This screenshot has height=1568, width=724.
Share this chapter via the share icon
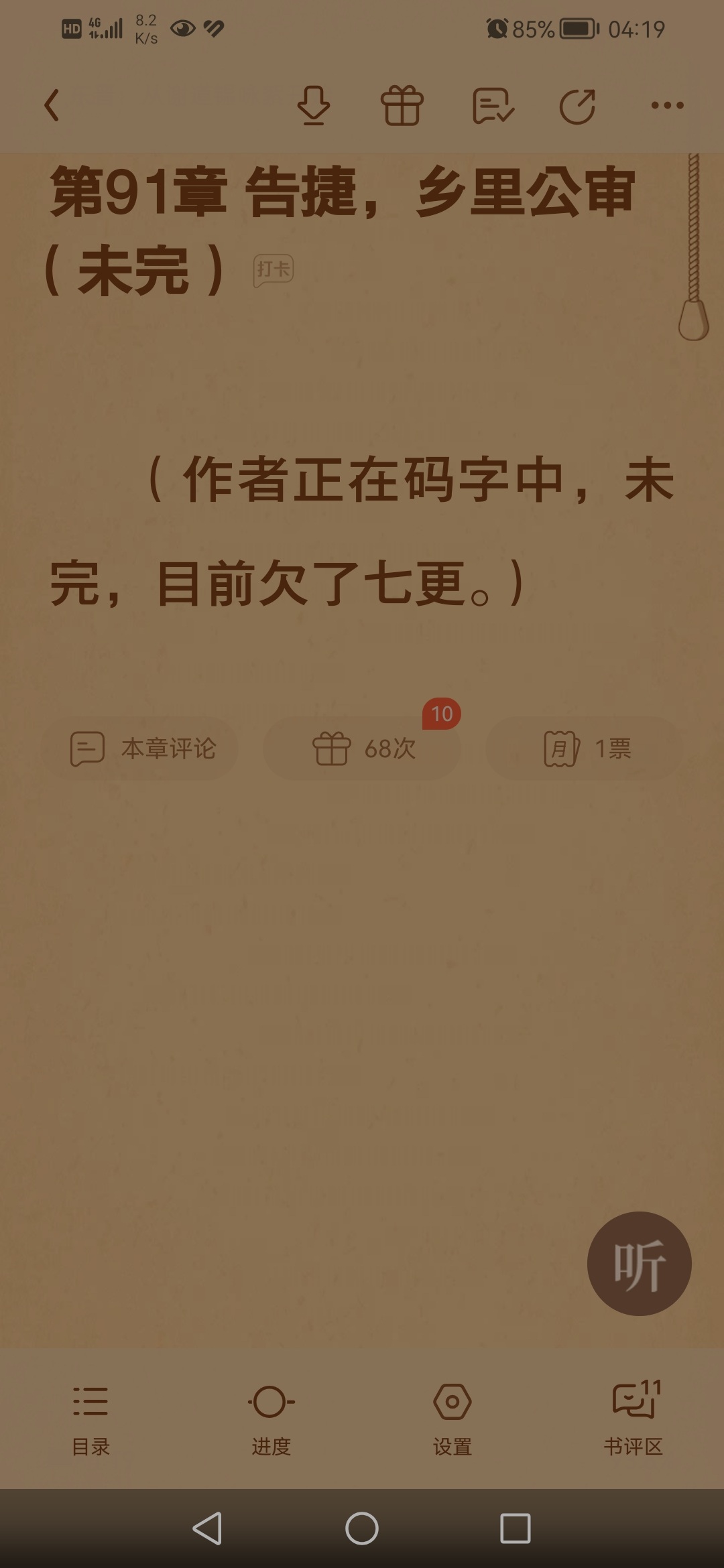(x=578, y=106)
